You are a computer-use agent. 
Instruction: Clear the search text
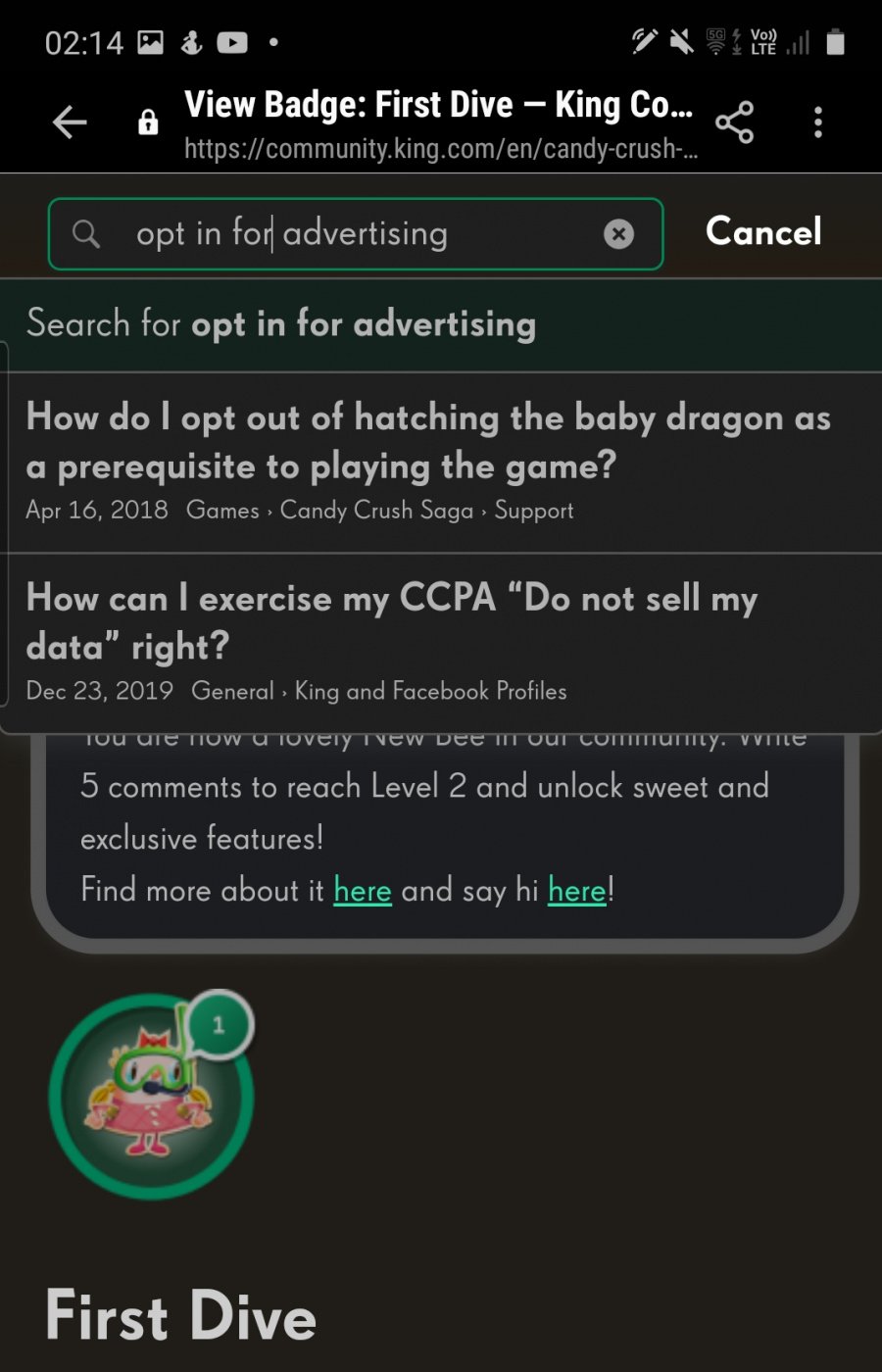(618, 234)
